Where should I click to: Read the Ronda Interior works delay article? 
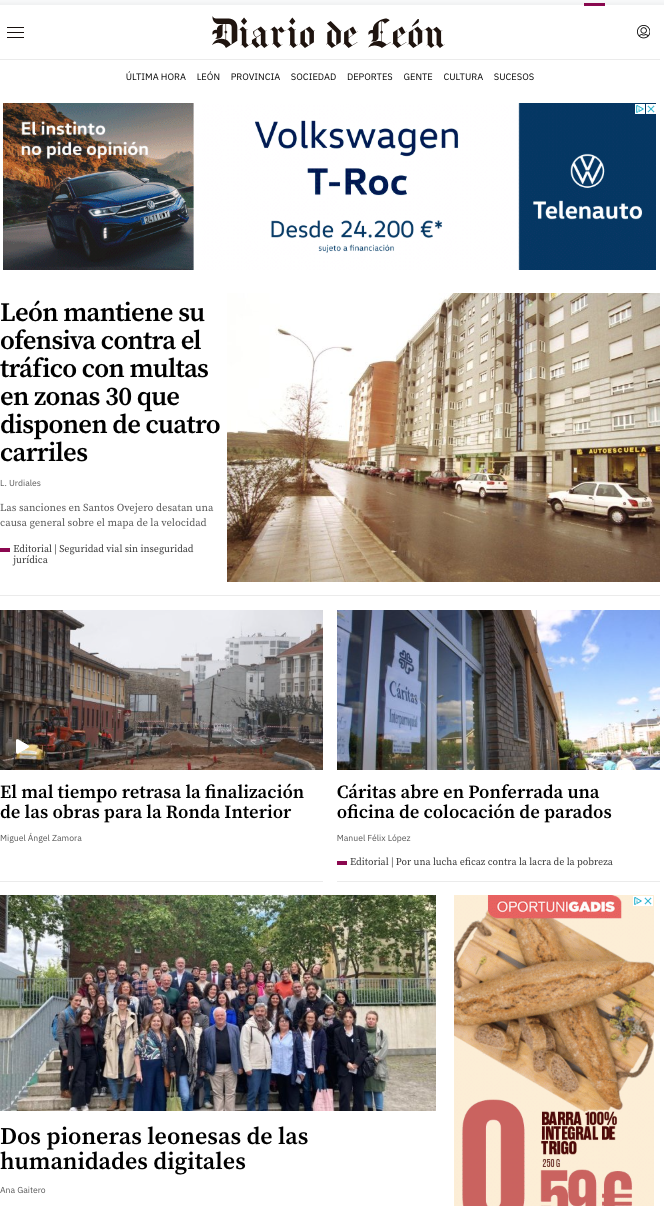click(x=152, y=802)
